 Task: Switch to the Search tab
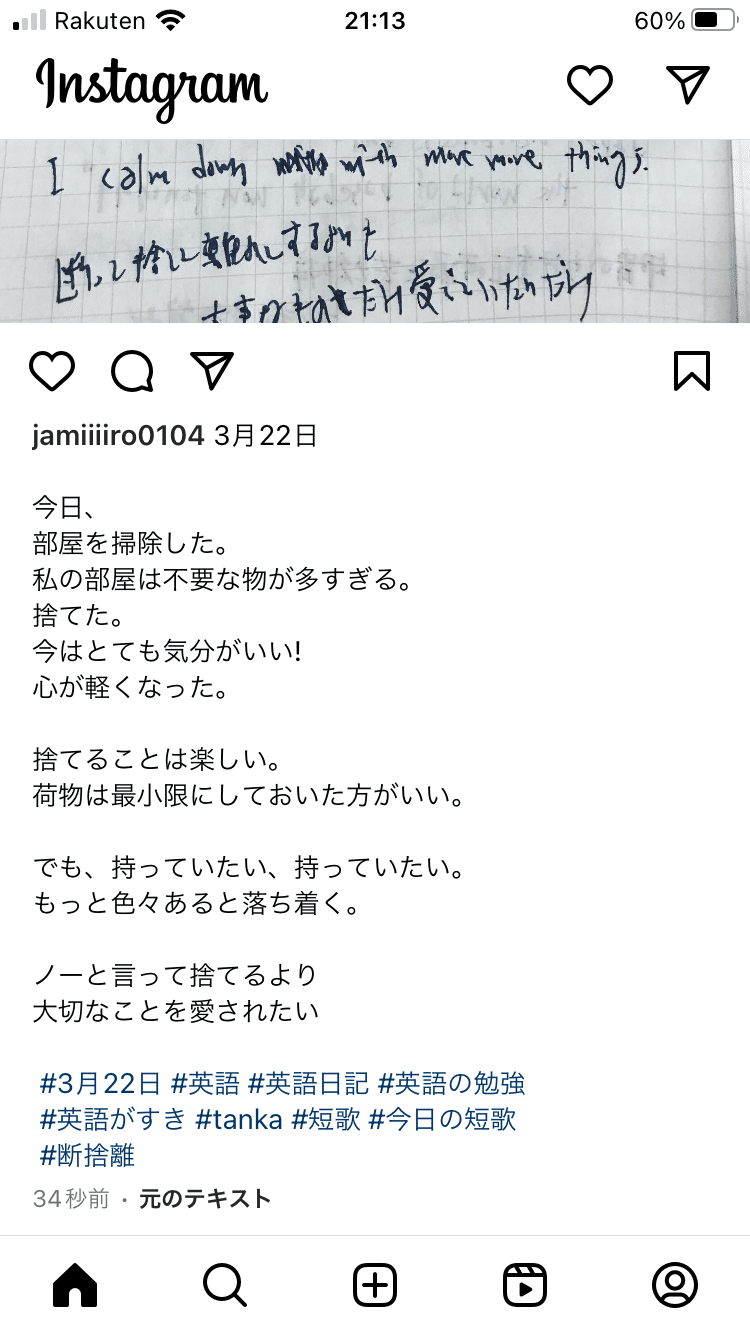[x=225, y=1284]
